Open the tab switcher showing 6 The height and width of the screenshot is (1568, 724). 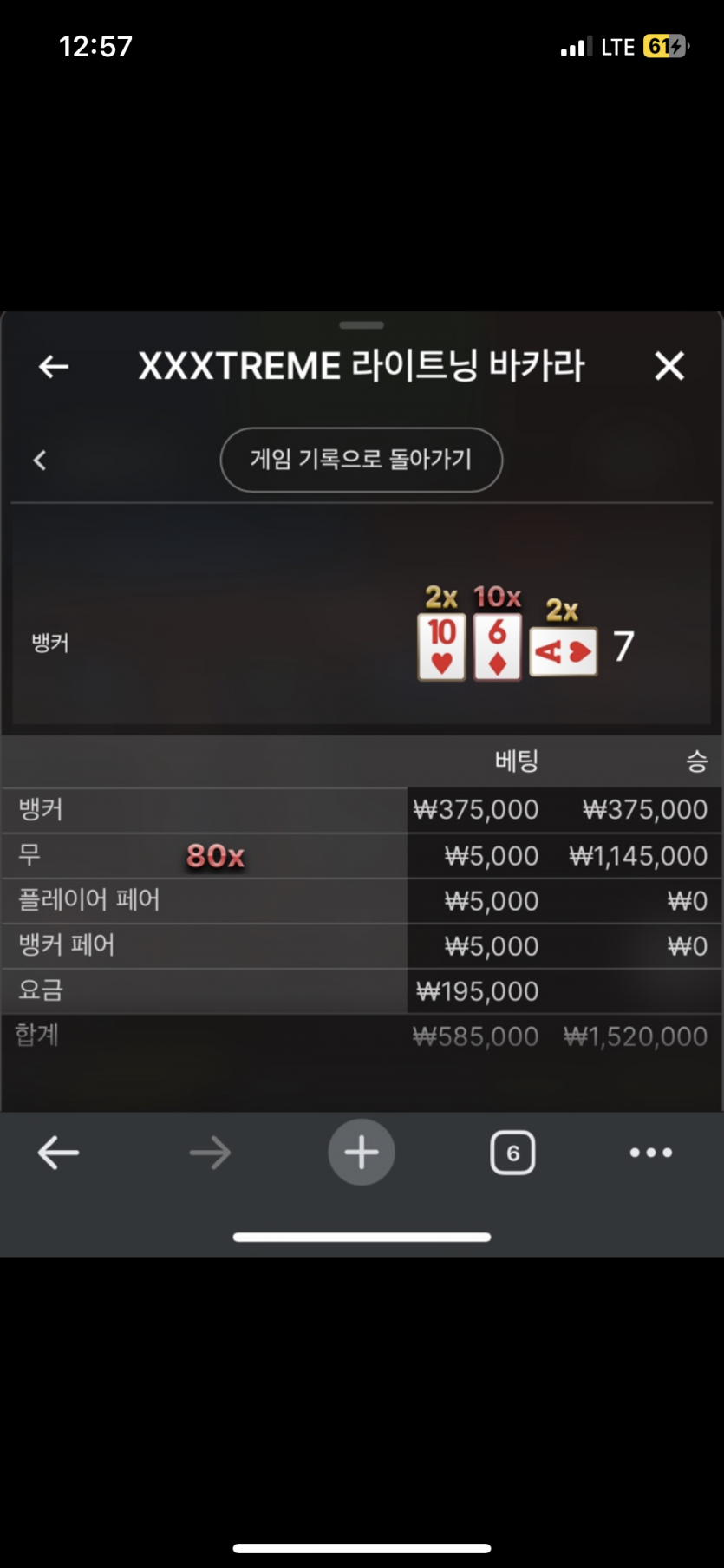click(512, 1153)
